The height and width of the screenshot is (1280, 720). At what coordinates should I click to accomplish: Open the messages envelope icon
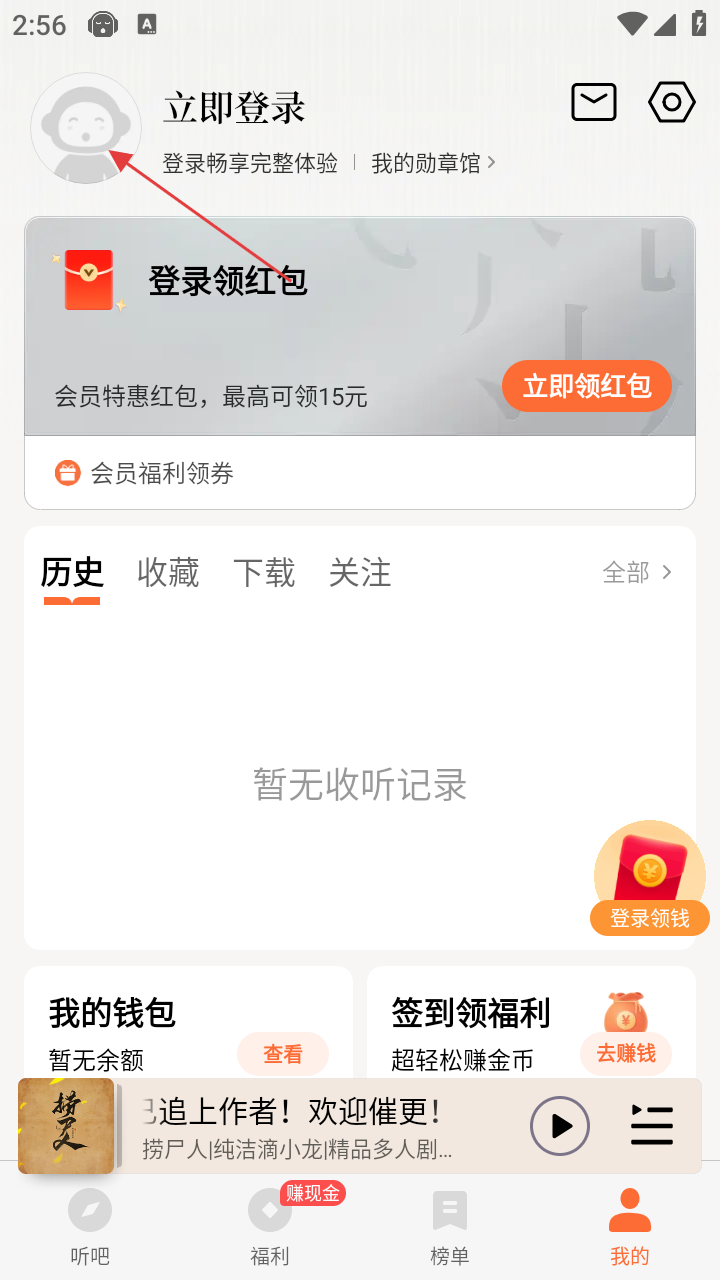click(593, 103)
